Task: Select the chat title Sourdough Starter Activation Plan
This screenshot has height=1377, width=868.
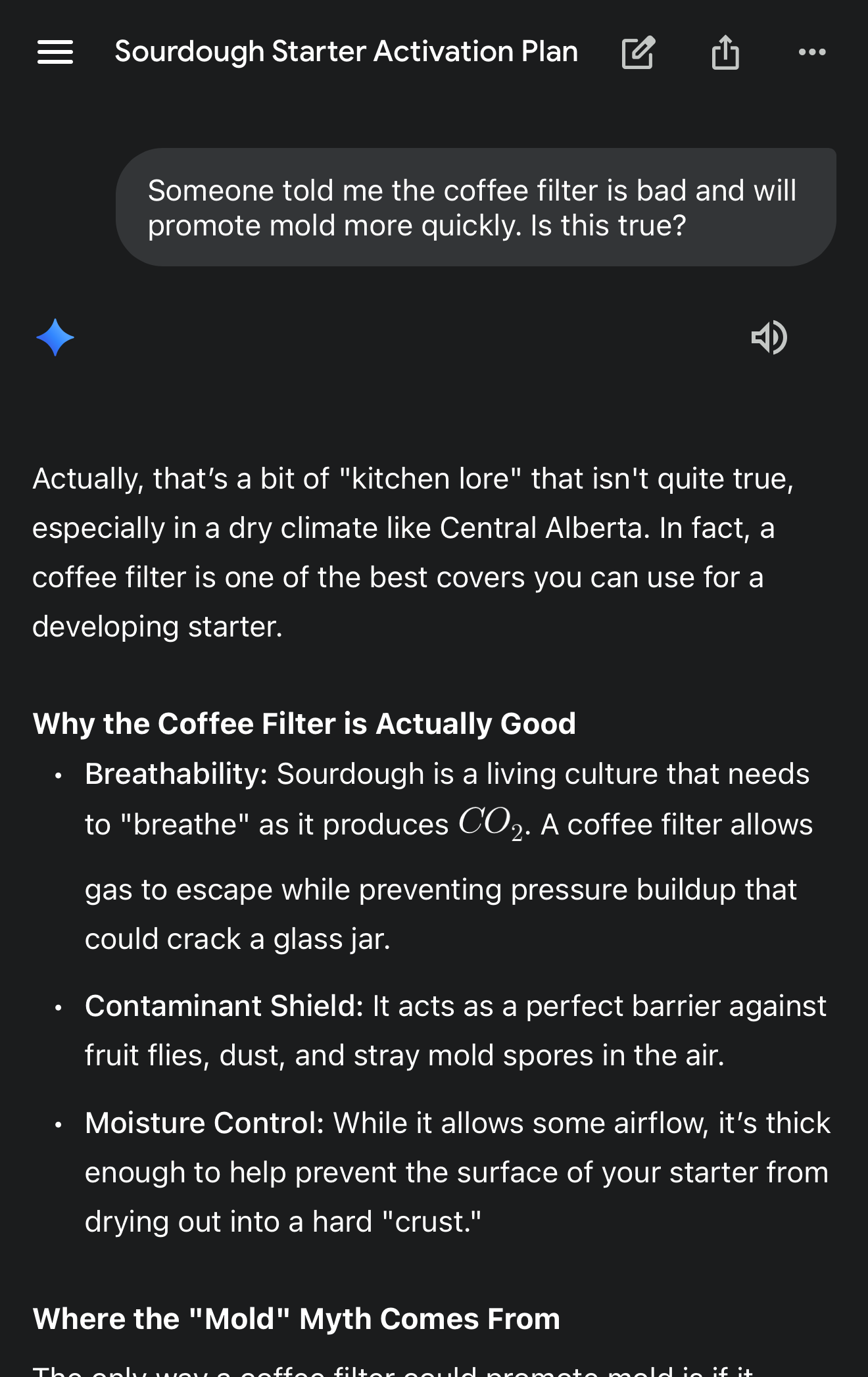Action: pos(345,51)
